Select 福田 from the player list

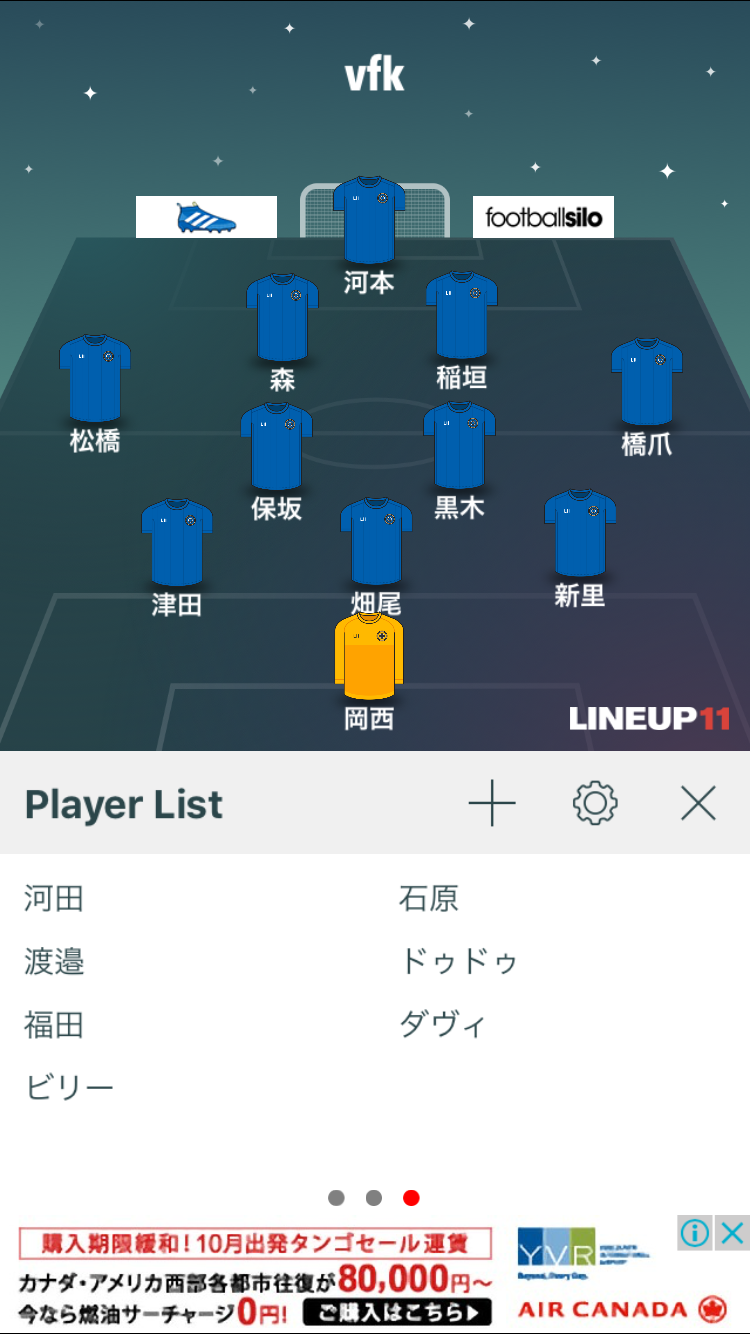[x=54, y=1024]
